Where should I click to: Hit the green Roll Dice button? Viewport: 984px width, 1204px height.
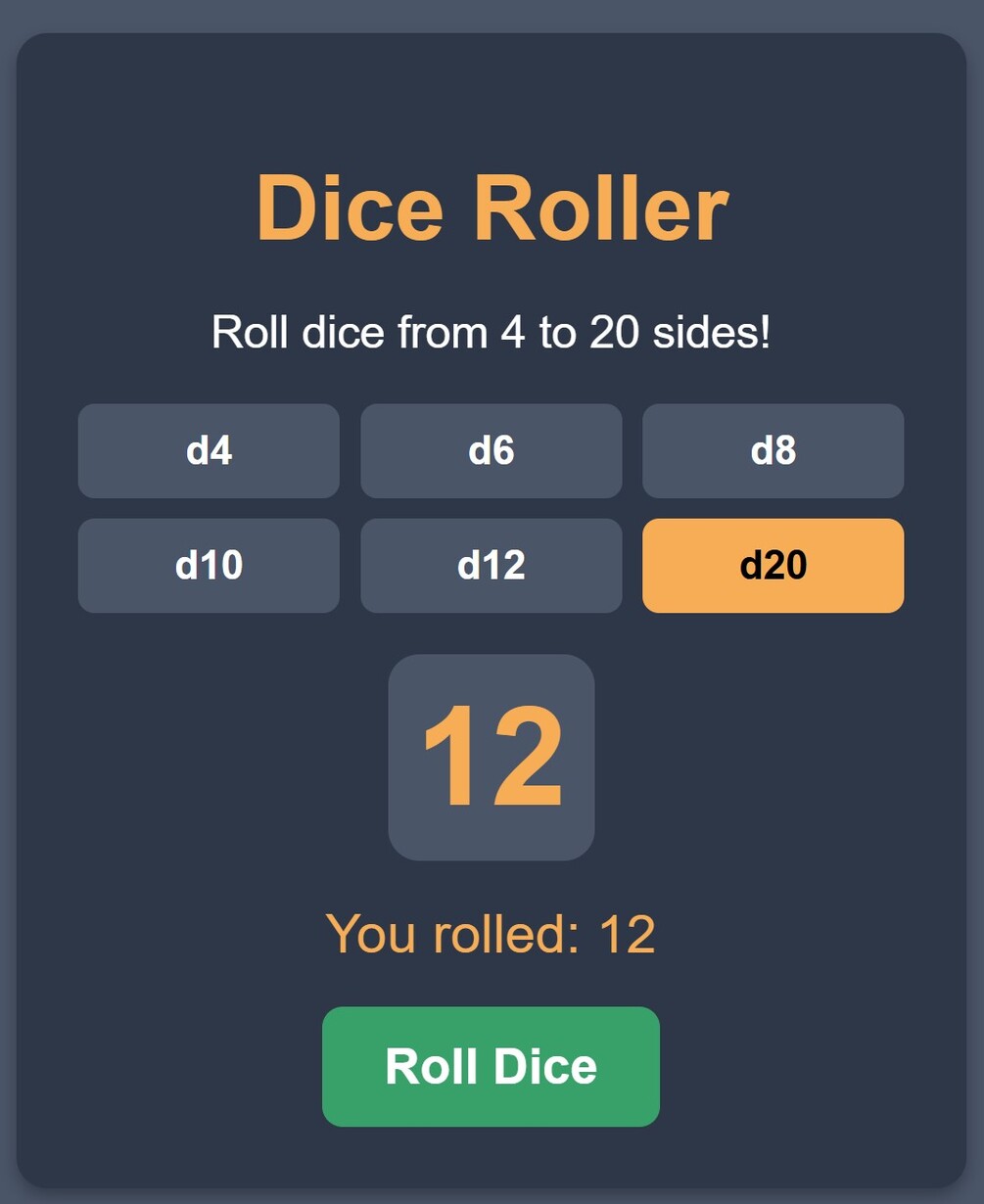click(491, 1066)
